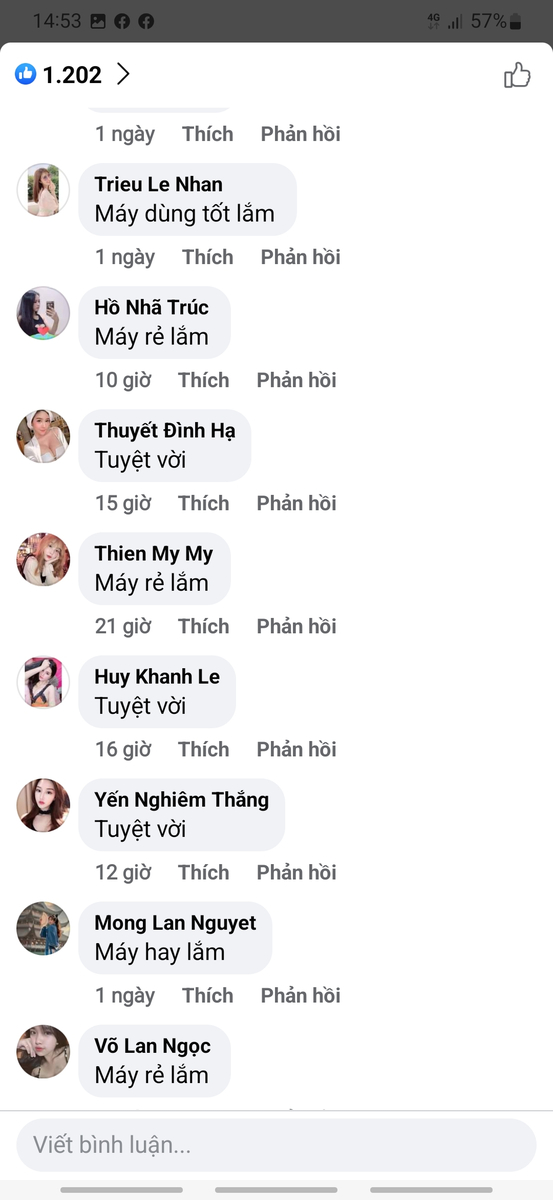
Task: View Yến Nghiêm Thắng's avatar
Action: point(43,806)
